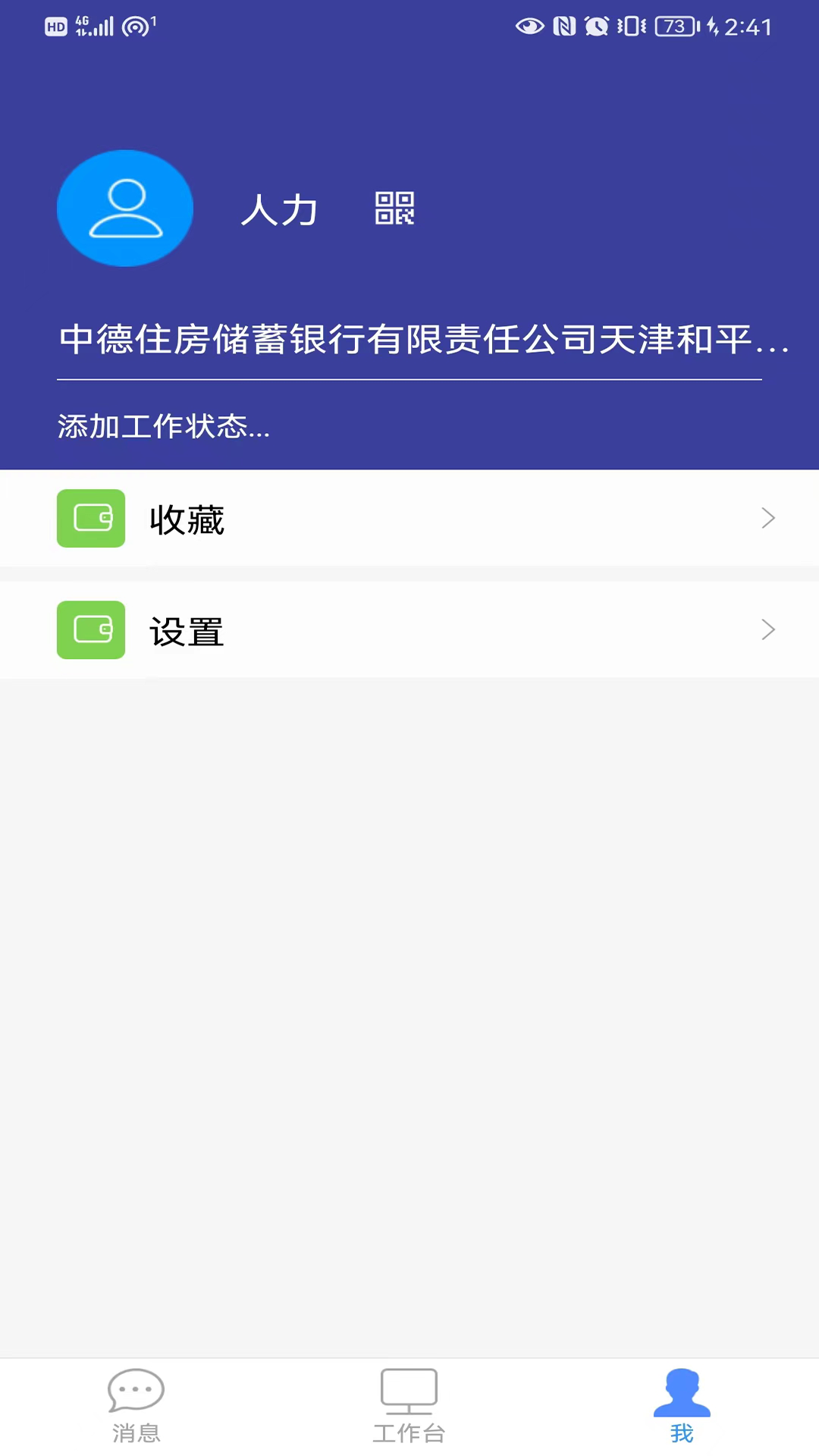Open 收藏 favorites
This screenshot has width=819, height=1456.
tap(409, 519)
